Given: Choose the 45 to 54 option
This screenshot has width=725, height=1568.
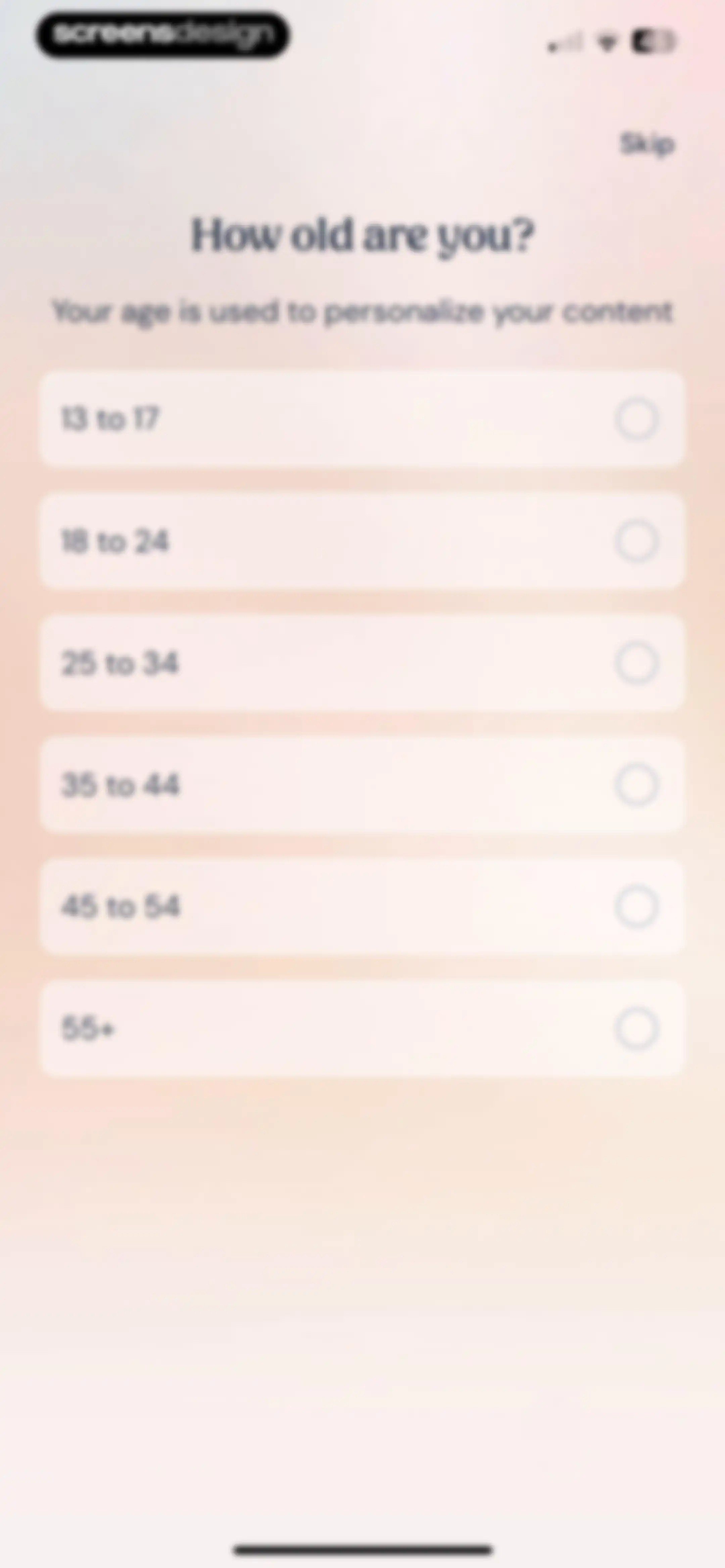Looking at the screenshot, I should [x=362, y=906].
